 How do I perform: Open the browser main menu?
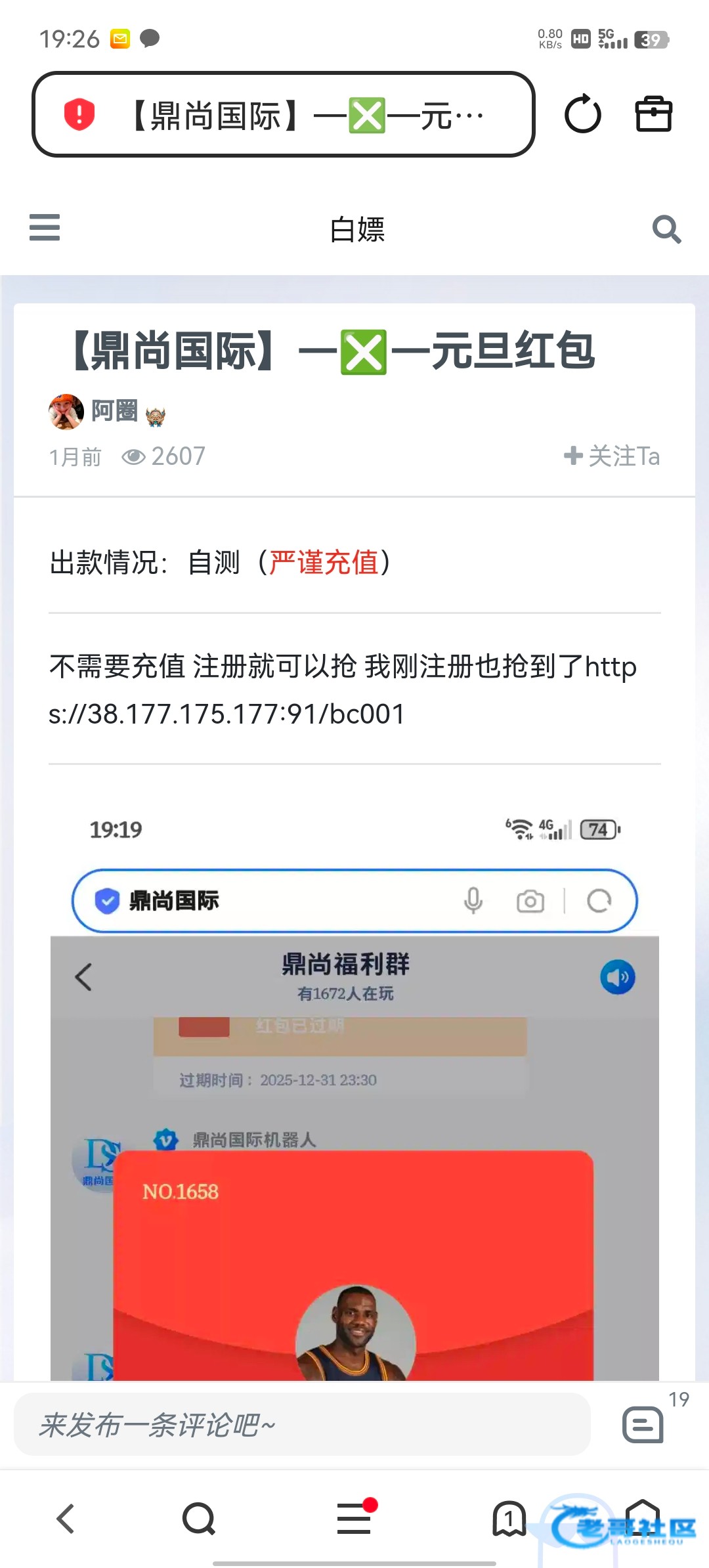354,1519
